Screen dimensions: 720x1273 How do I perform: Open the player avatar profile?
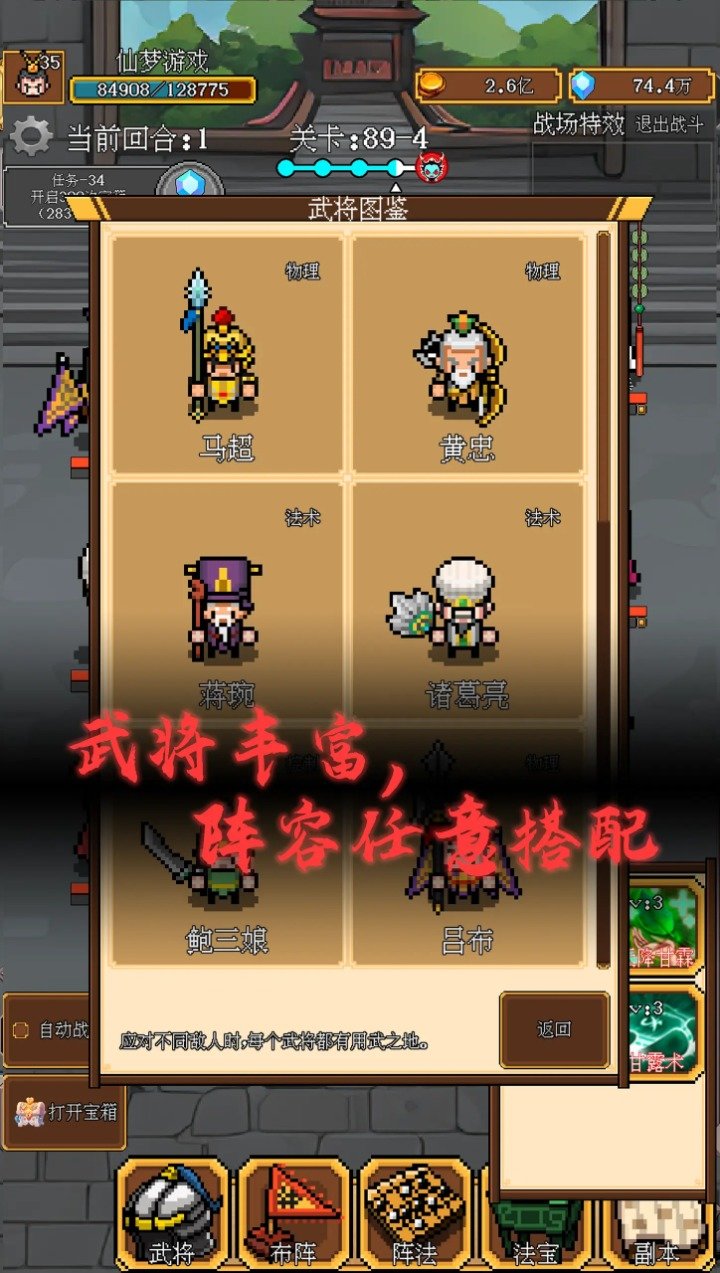click(x=33, y=78)
